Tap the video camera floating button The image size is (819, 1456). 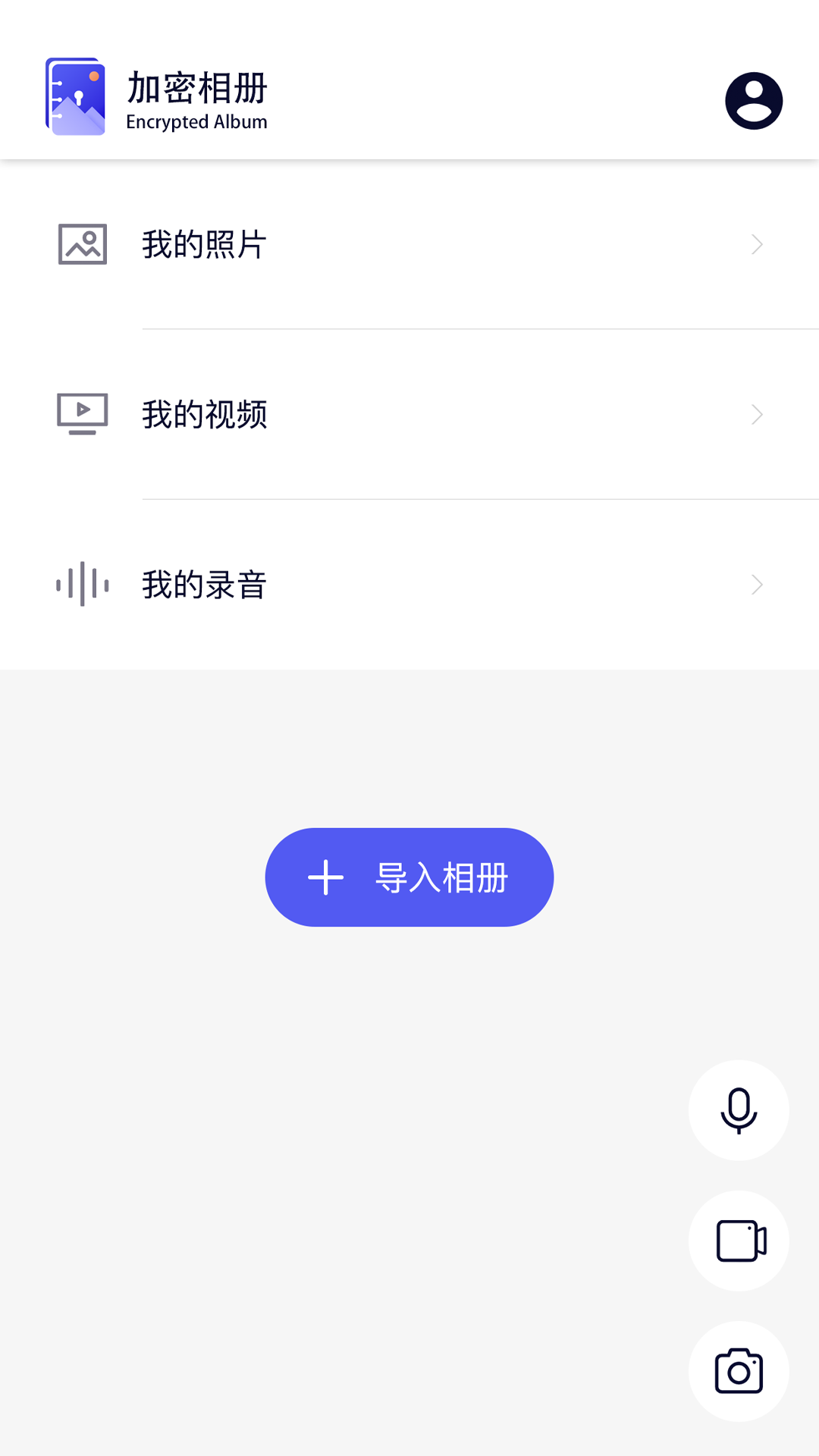tap(739, 1241)
